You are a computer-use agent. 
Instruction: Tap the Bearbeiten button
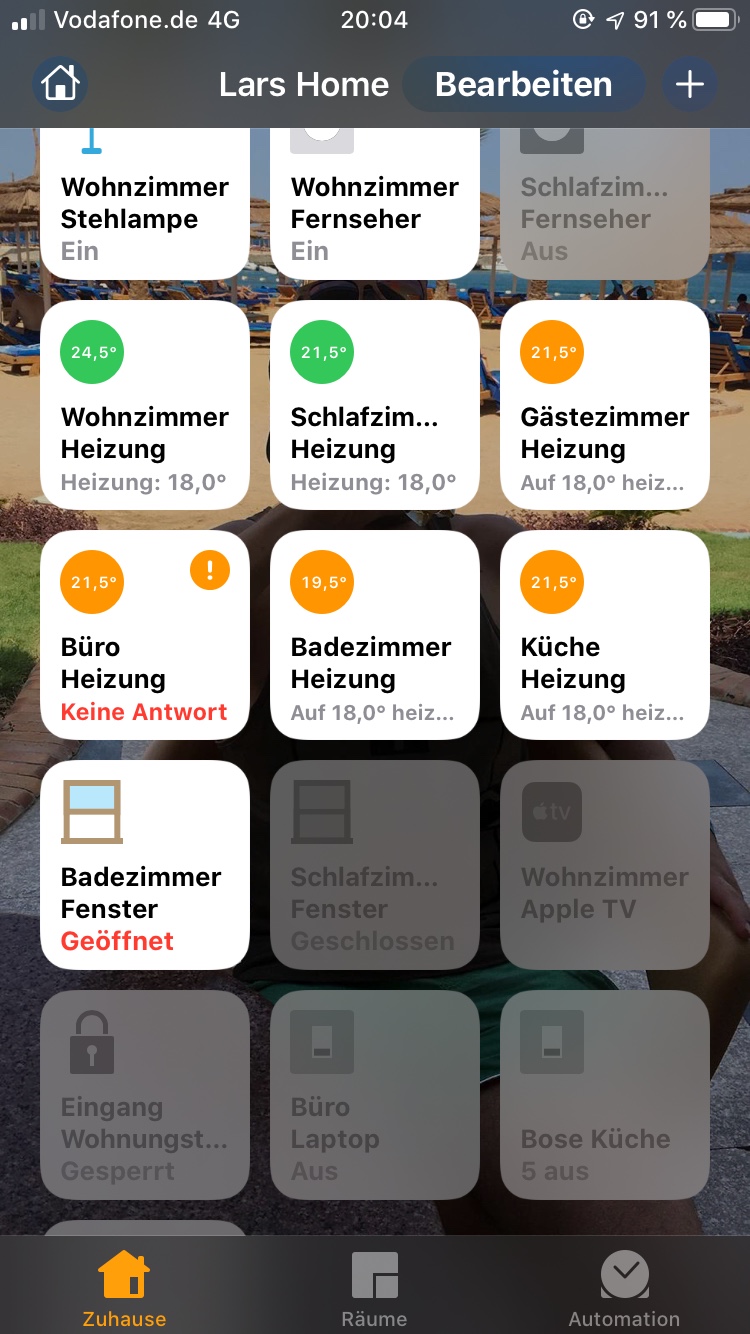point(523,84)
